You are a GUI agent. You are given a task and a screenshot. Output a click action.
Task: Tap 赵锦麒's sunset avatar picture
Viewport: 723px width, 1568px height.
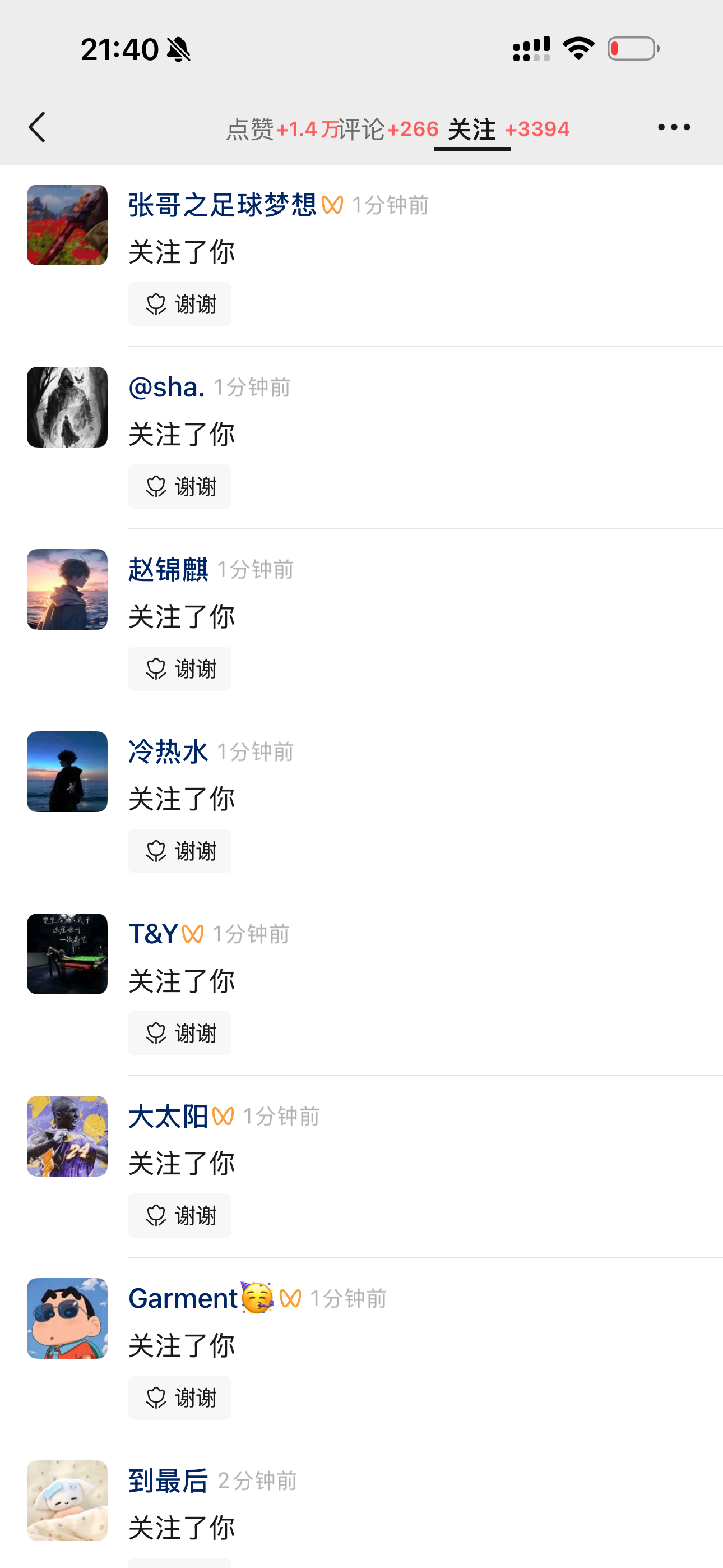(x=67, y=589)
